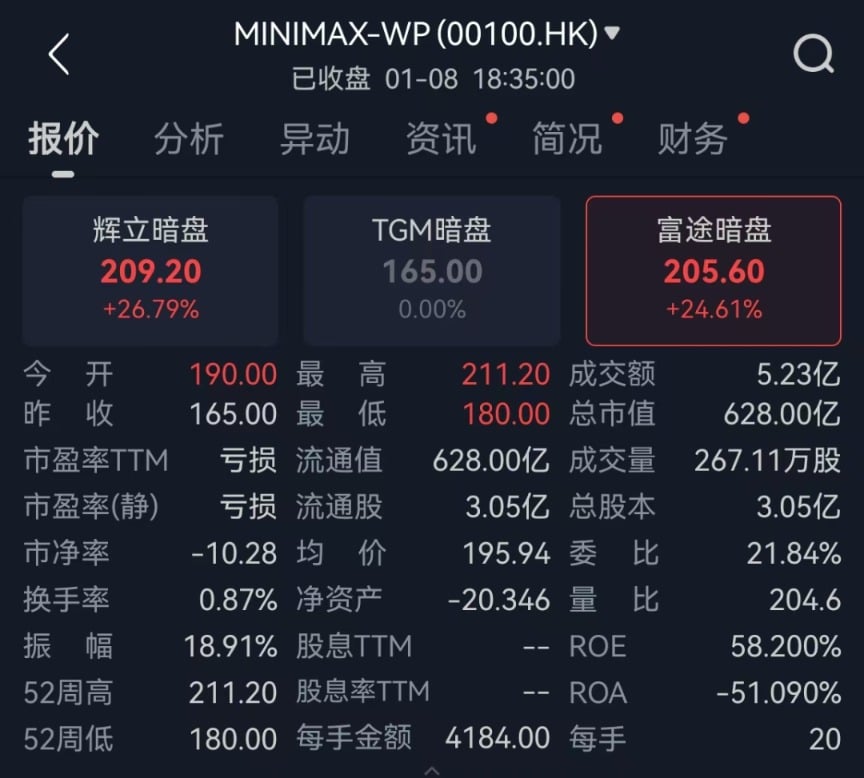Screen dimensions: 864x778
Task: Switch to the 分析 tab
Action: pos(188,139)
